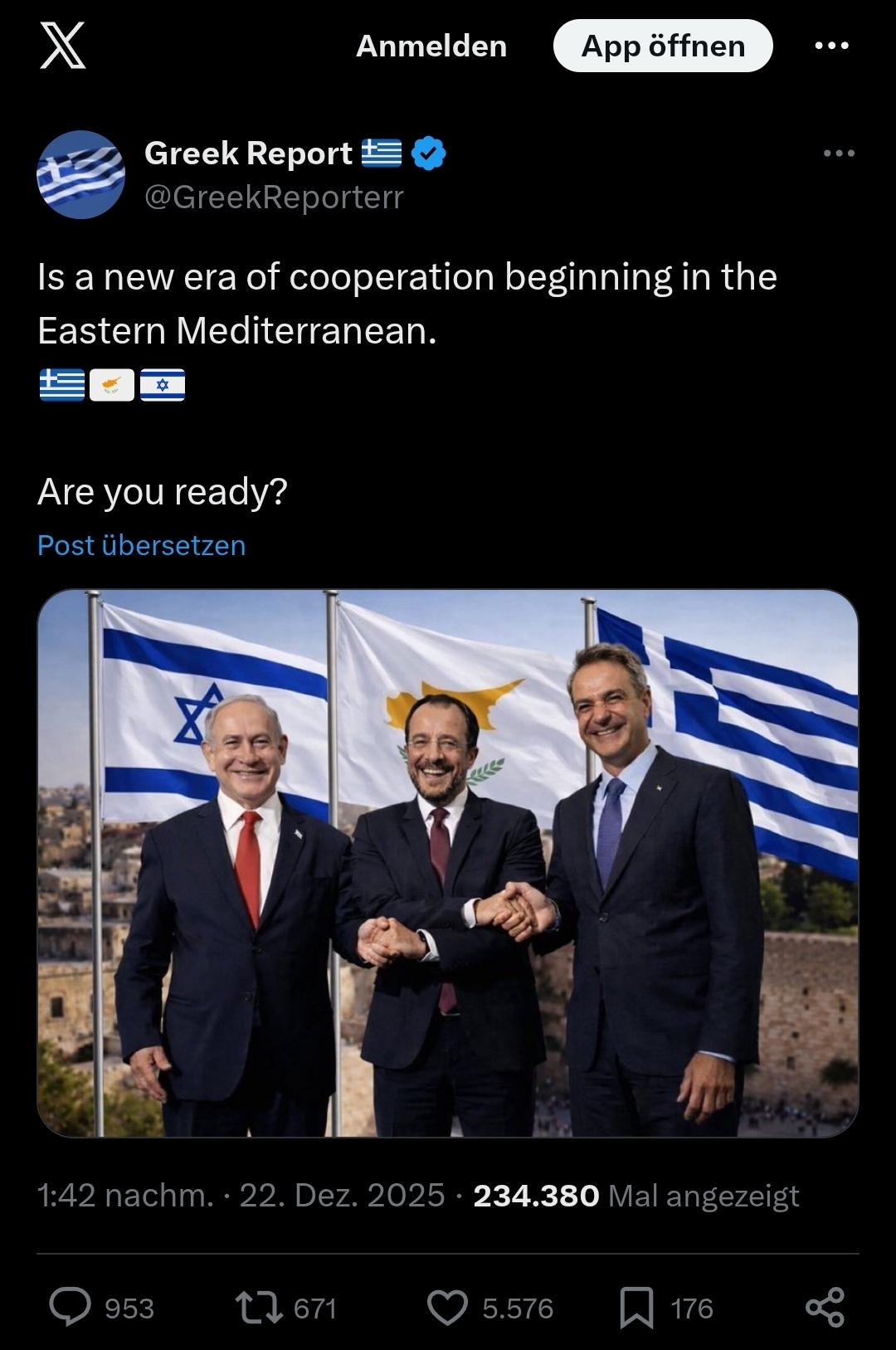
Task: Open the attached flags photo
Action: (448, 863)
